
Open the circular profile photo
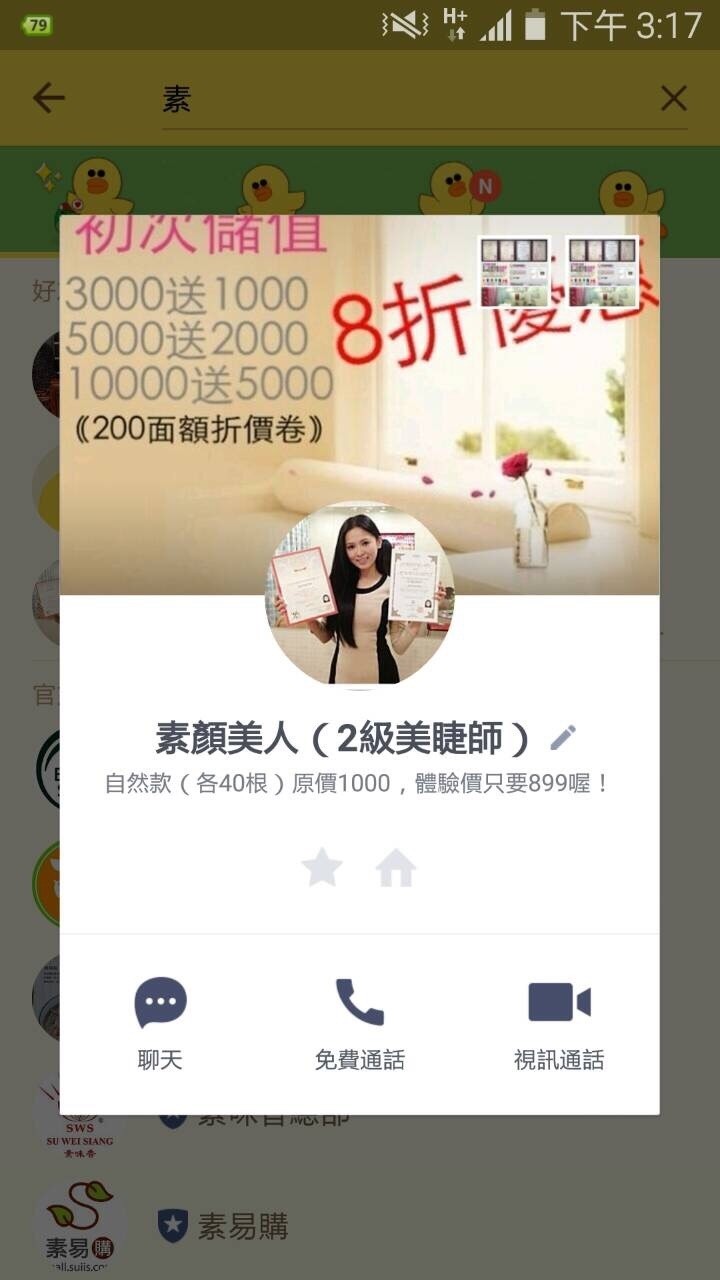coord(359,594)
